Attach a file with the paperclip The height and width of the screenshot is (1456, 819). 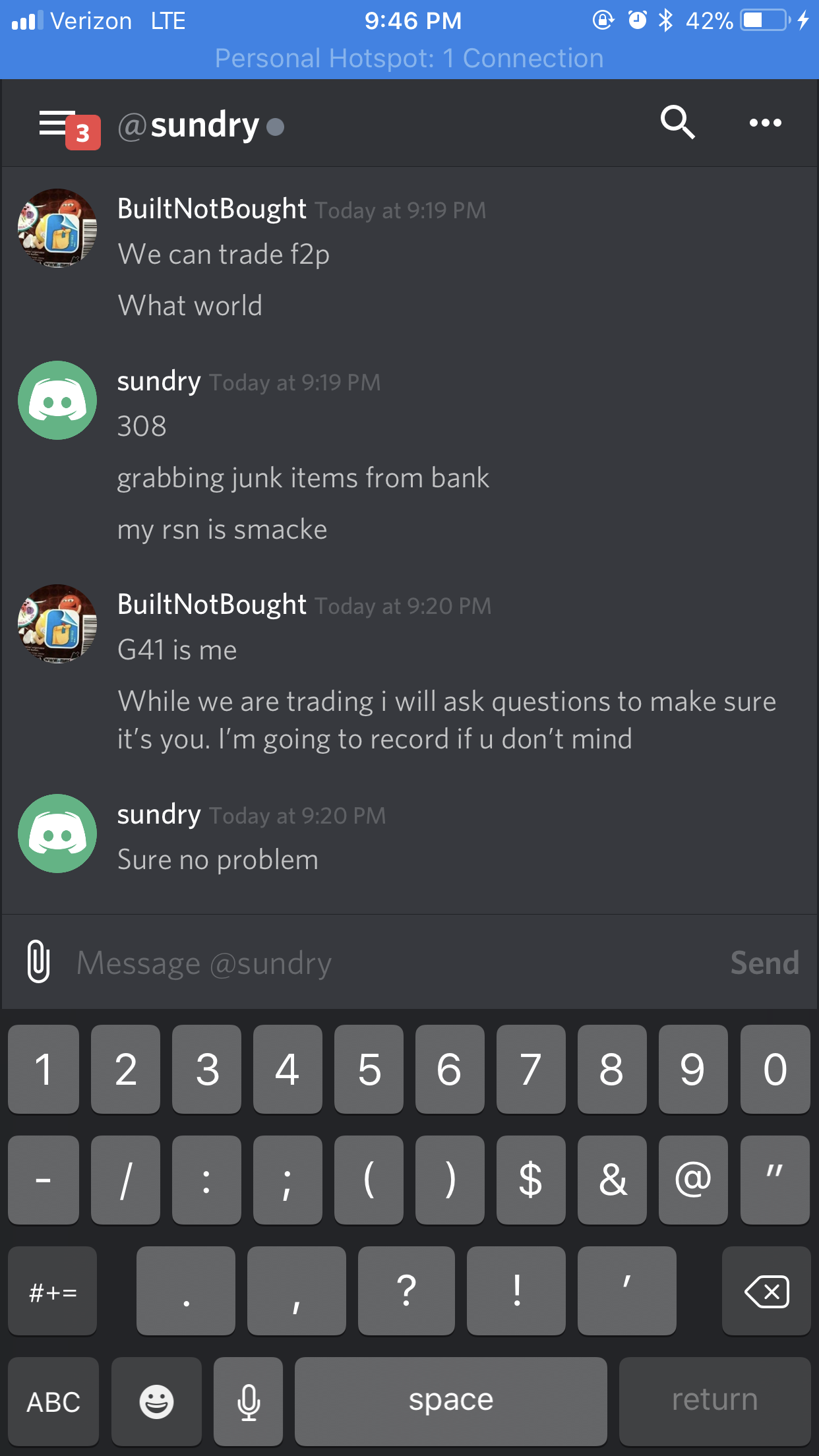38,961
